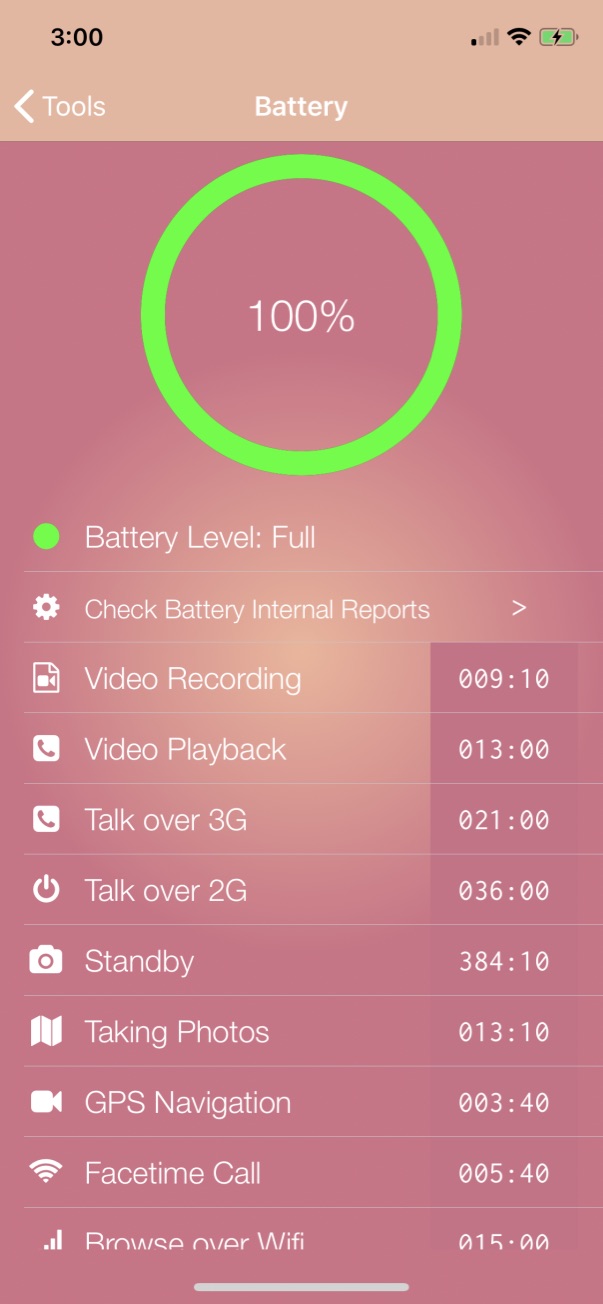Open Check Battery Internal Reports
This screenshot has height=1304, width=603.
(x=301, y=608)
